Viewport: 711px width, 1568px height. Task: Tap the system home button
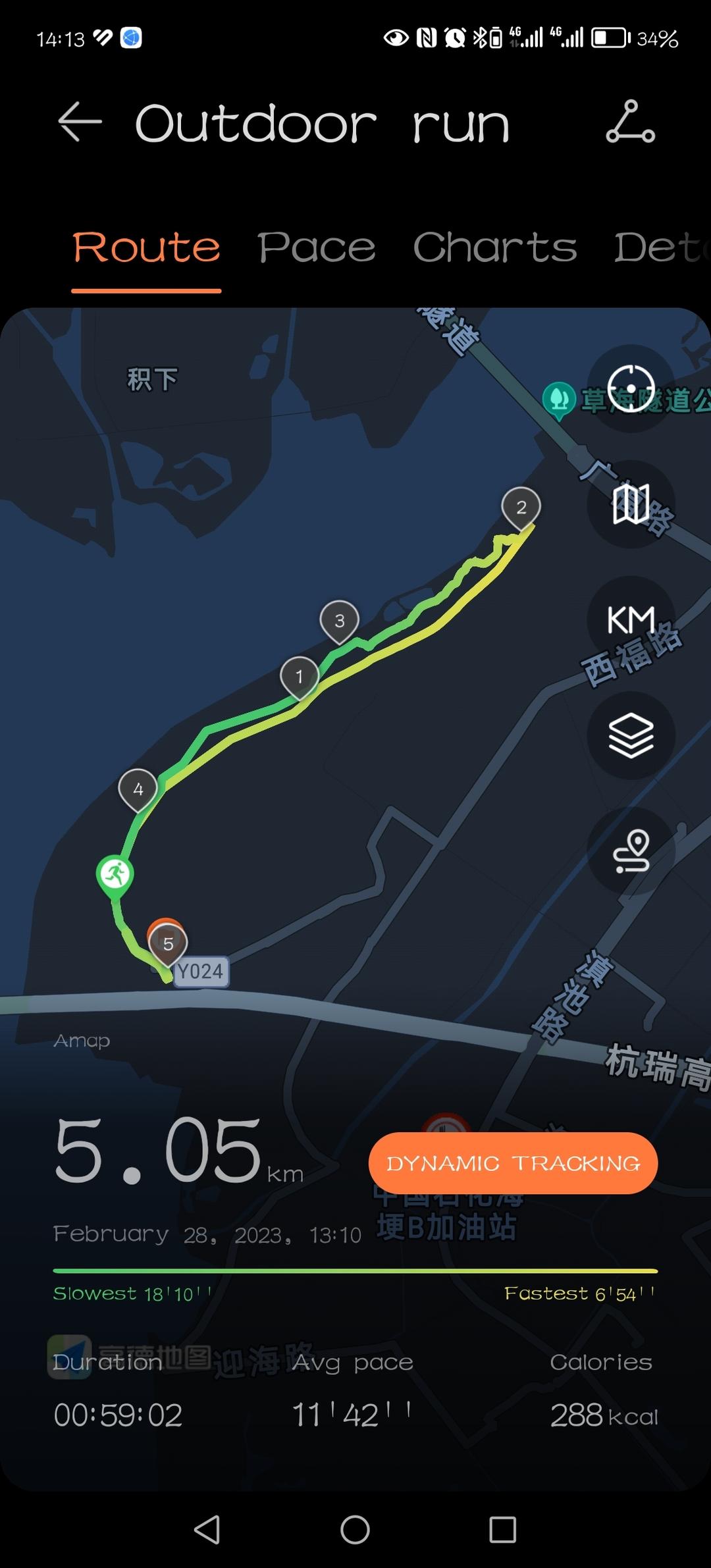[355, 1529]
